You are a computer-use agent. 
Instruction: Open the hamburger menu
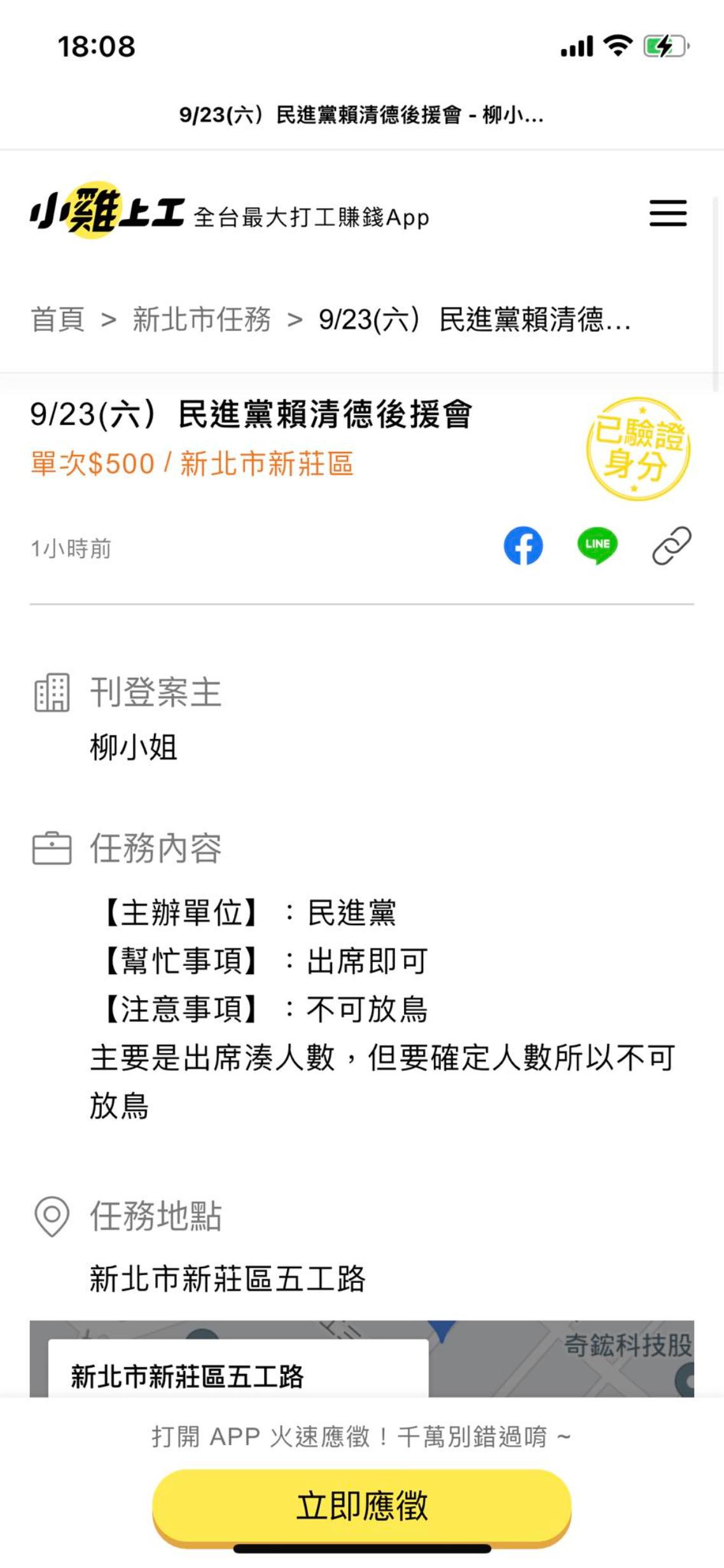[667, 213]
